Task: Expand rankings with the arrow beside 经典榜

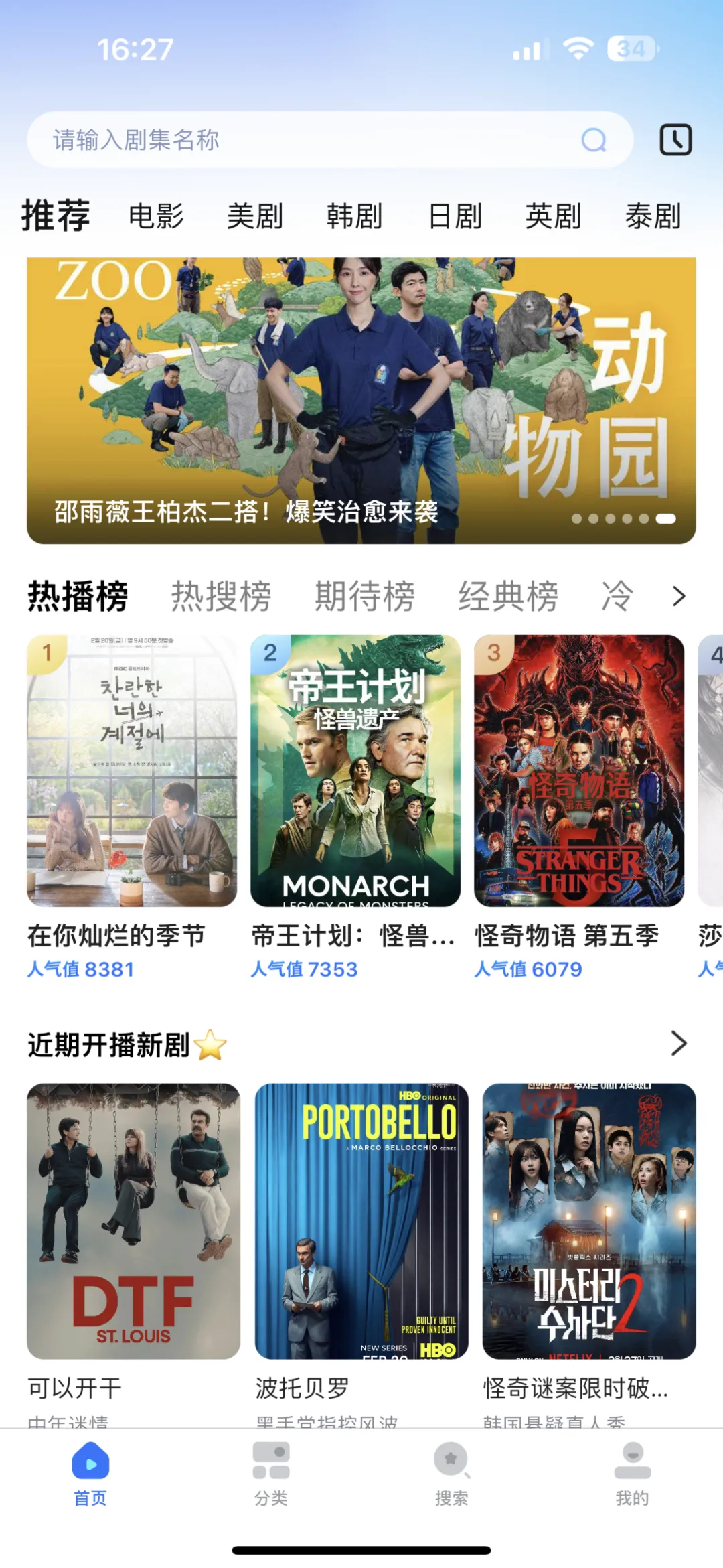Action: (679, 596)
